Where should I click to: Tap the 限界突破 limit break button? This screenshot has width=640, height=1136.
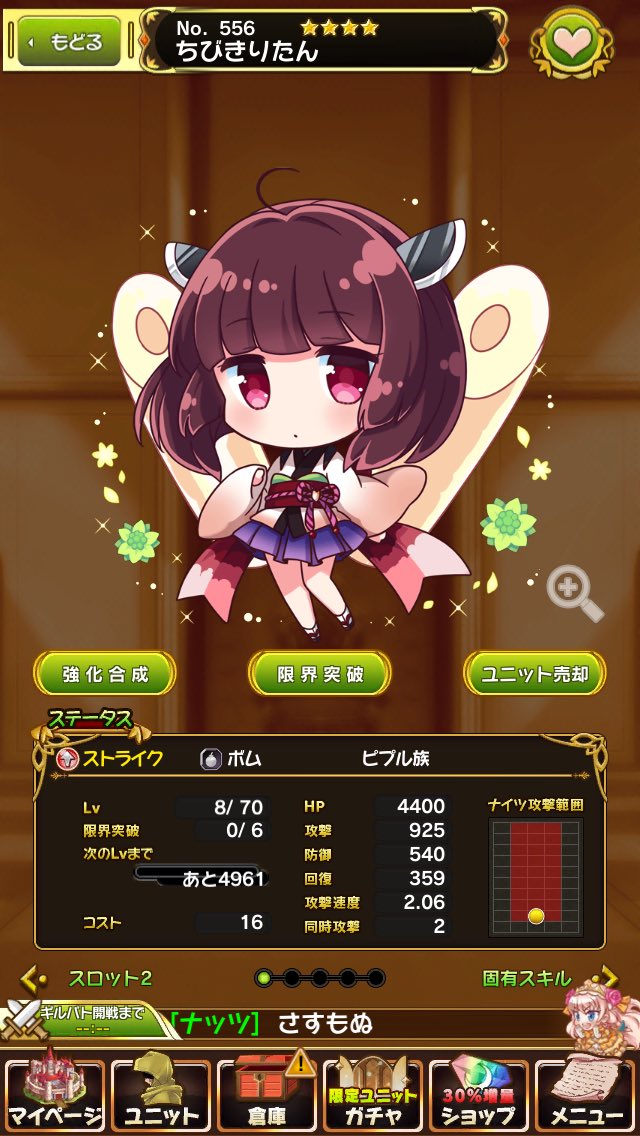320,673
